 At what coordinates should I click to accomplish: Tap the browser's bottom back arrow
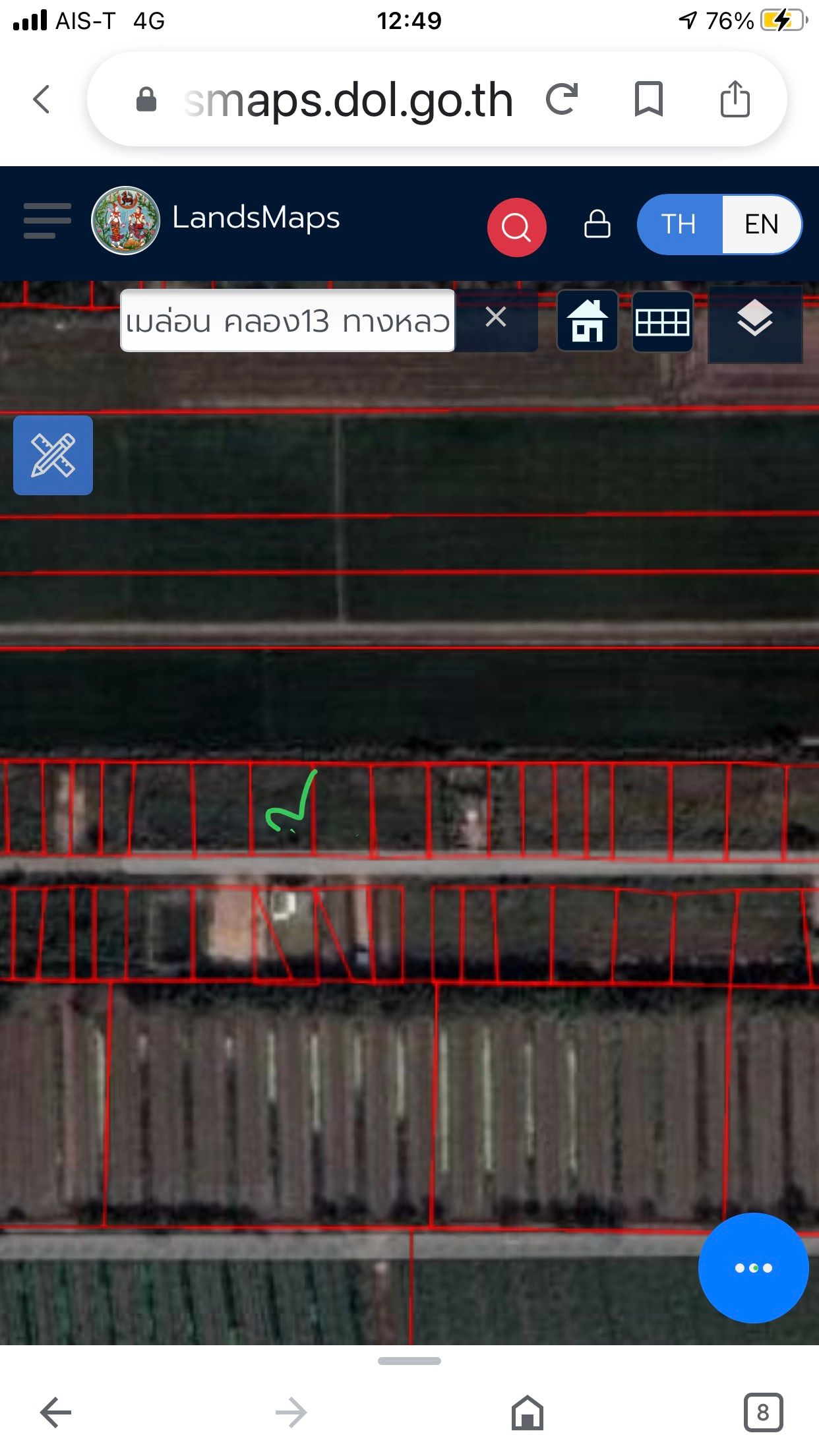click(55, 1412)
